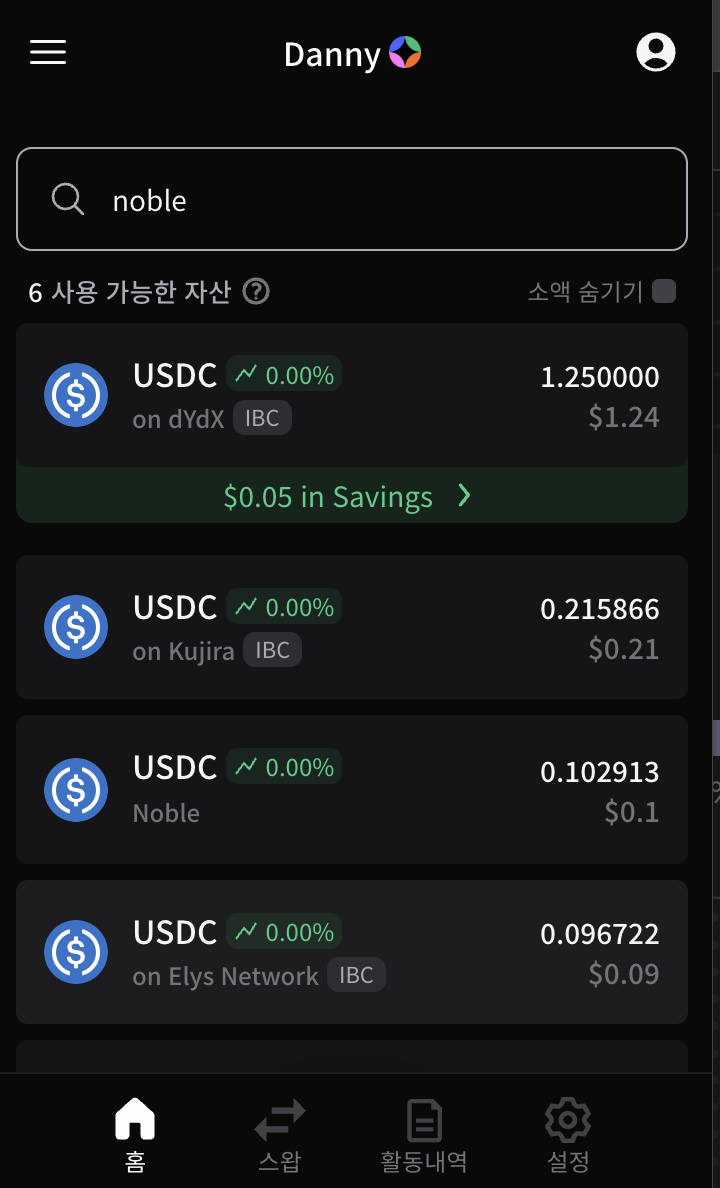View the USDC Noble asset
The width and height of the screenshot is (720, 1188).
(x=352, y=789)
